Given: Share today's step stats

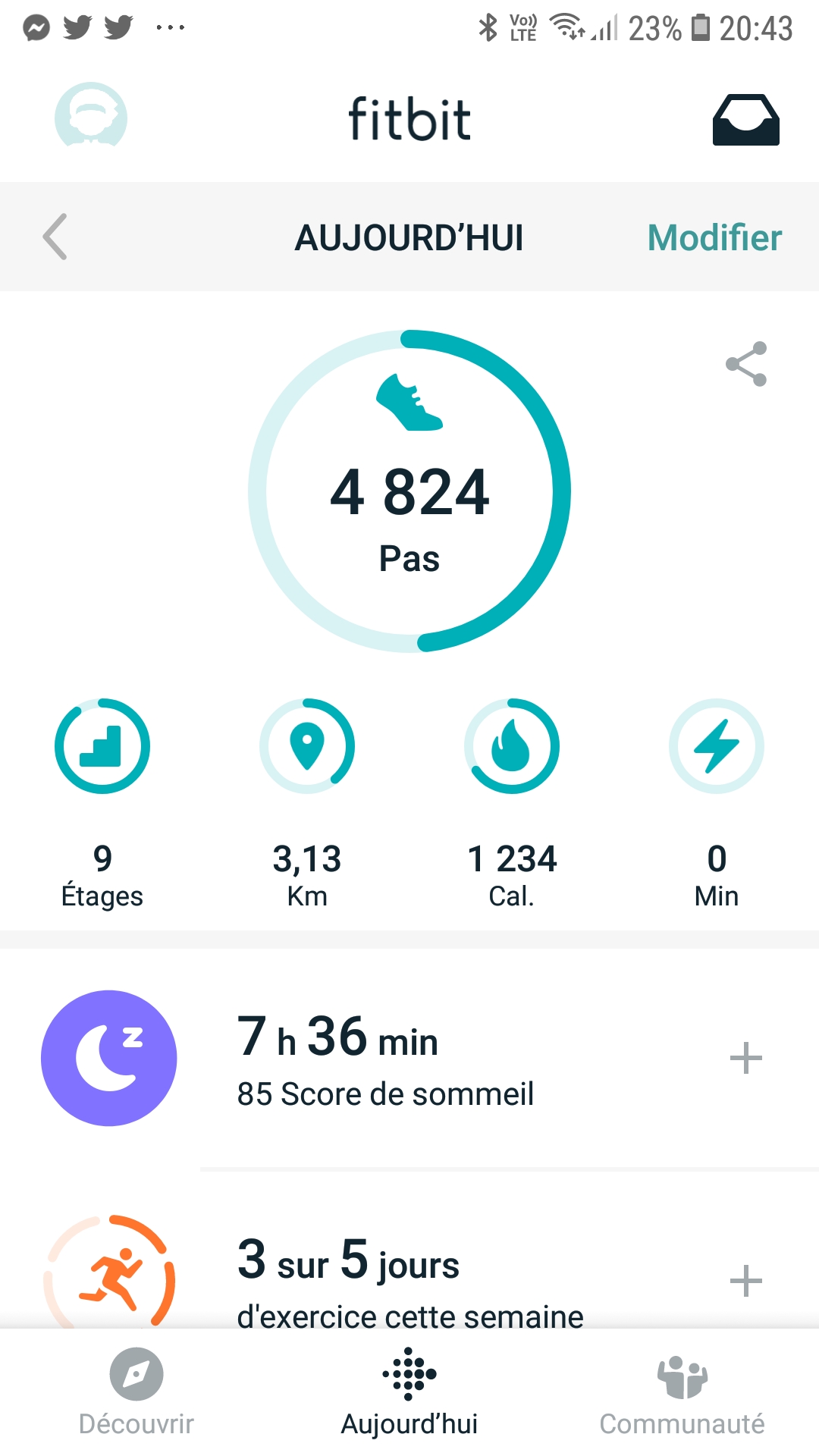Looking at the screenshot, I should point(746,364).
